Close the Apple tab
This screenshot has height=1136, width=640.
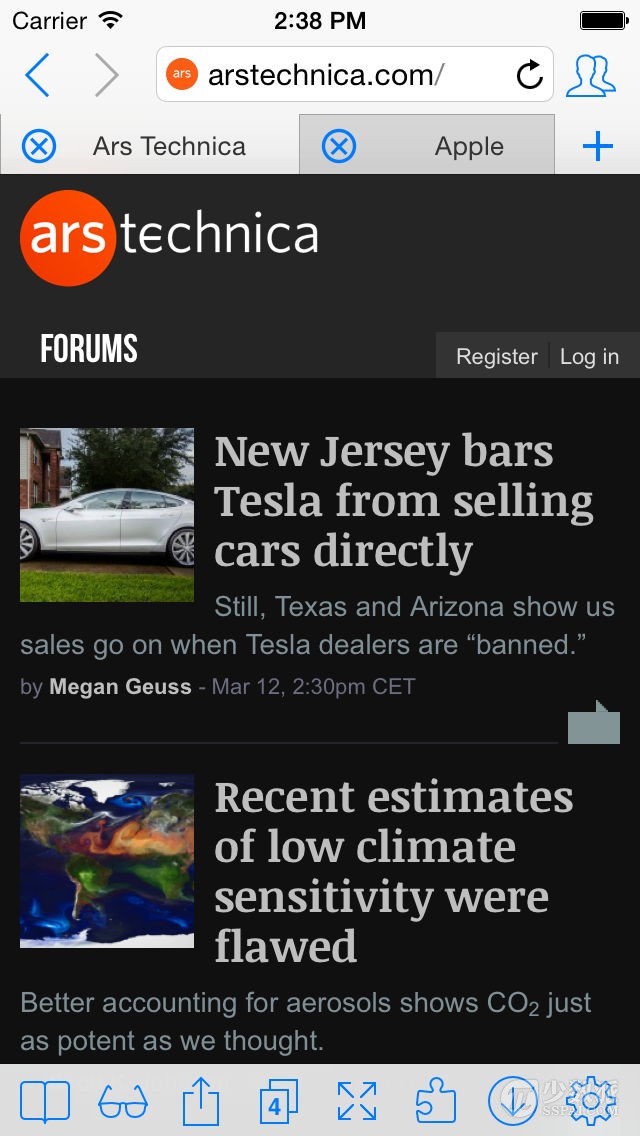pos(339,146)
